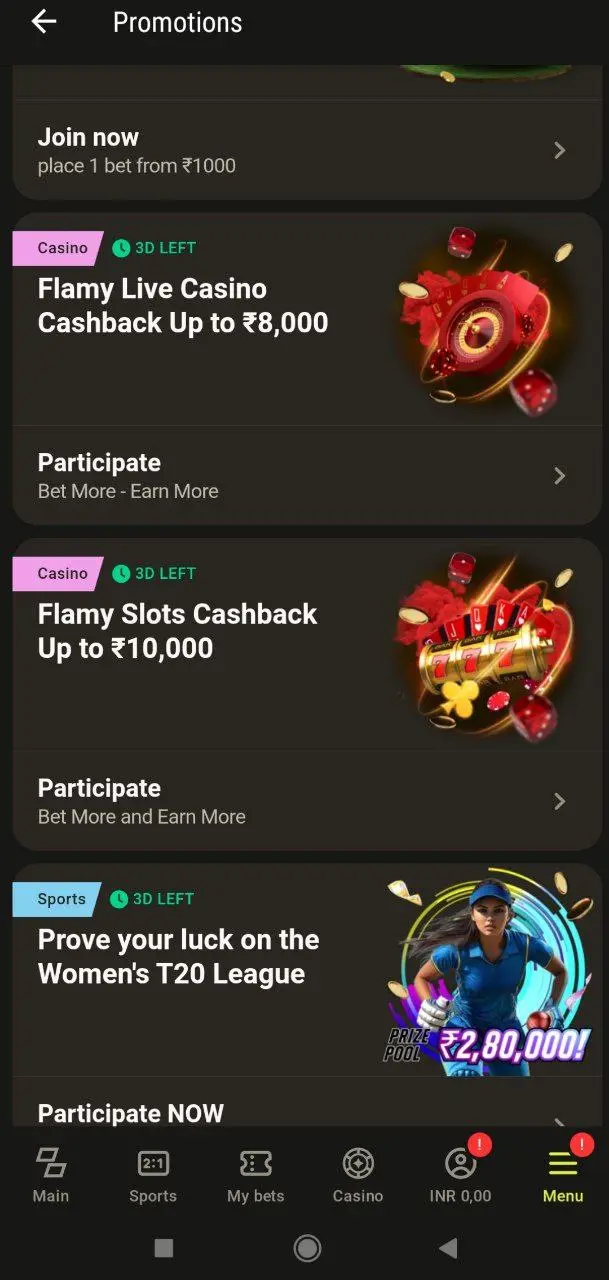Viewport: 609px width, 1280px height.
Task: Tap the system home button
Action: click(307, 1248)
